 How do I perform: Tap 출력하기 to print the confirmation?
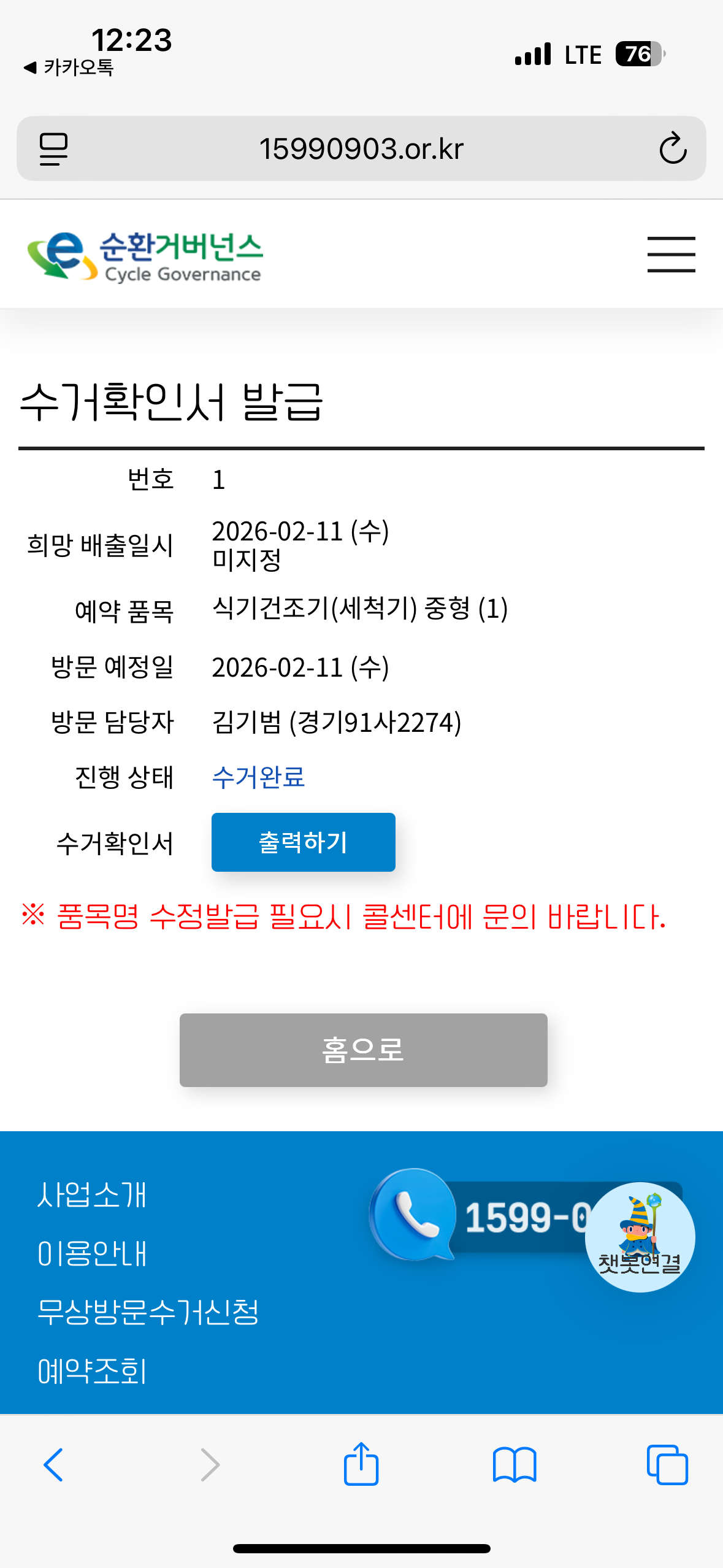[x=303, y=842]
